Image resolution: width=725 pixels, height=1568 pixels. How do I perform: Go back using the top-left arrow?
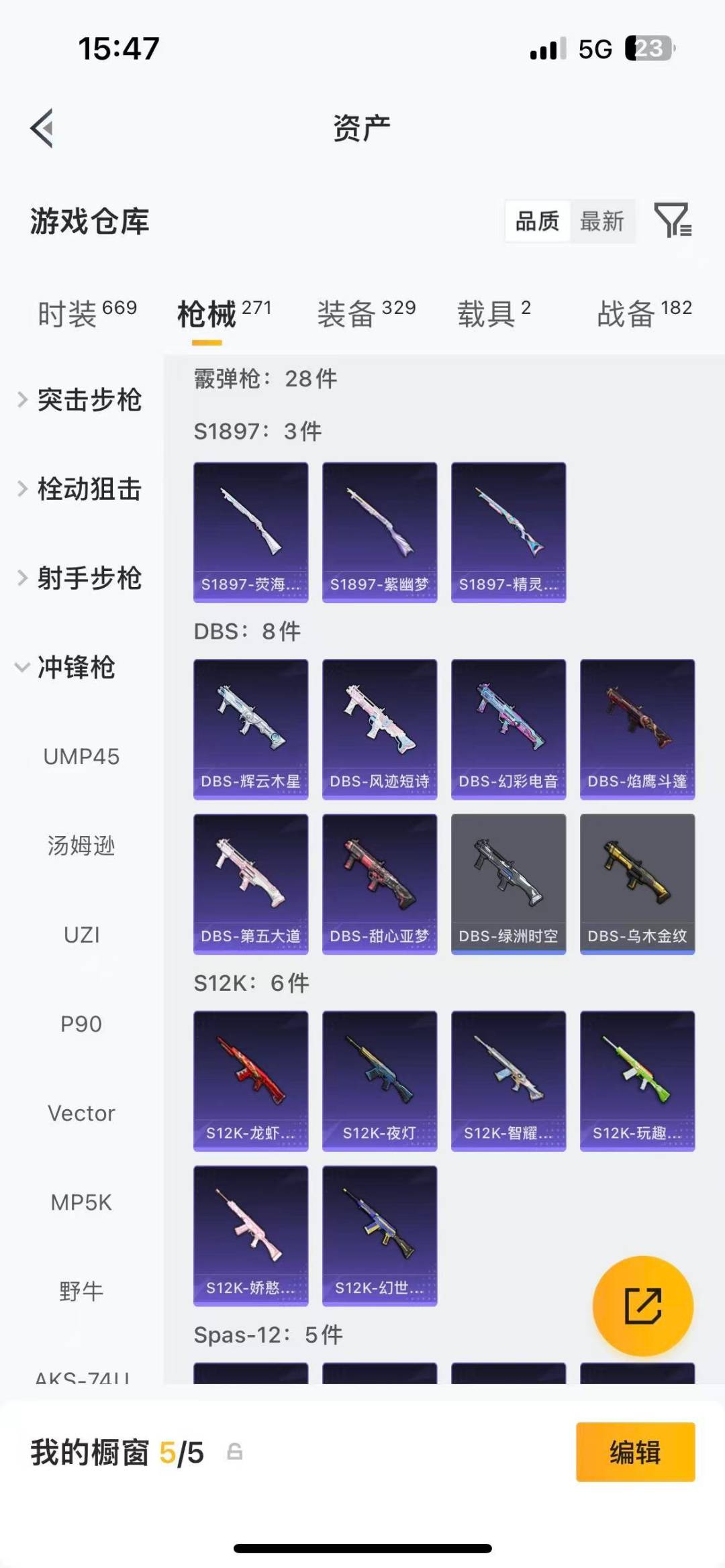click(x=42, y=128)
